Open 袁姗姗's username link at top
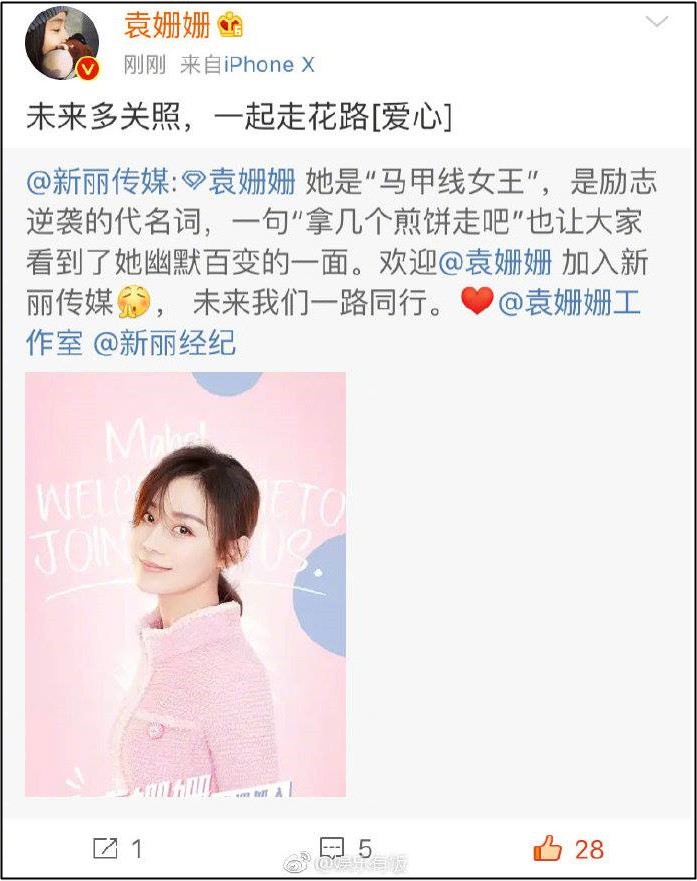Image resolution: width=697 pixels, height=881 pixels. click(168, 25)
